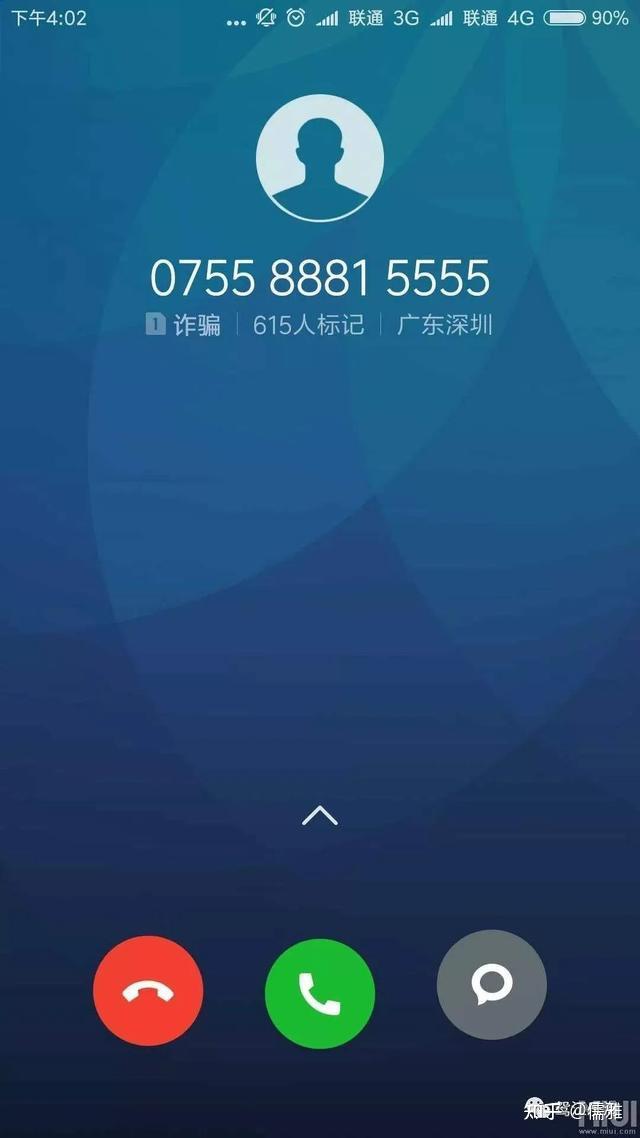
Task: Decline the incoming call with red button
Action: 148,991
